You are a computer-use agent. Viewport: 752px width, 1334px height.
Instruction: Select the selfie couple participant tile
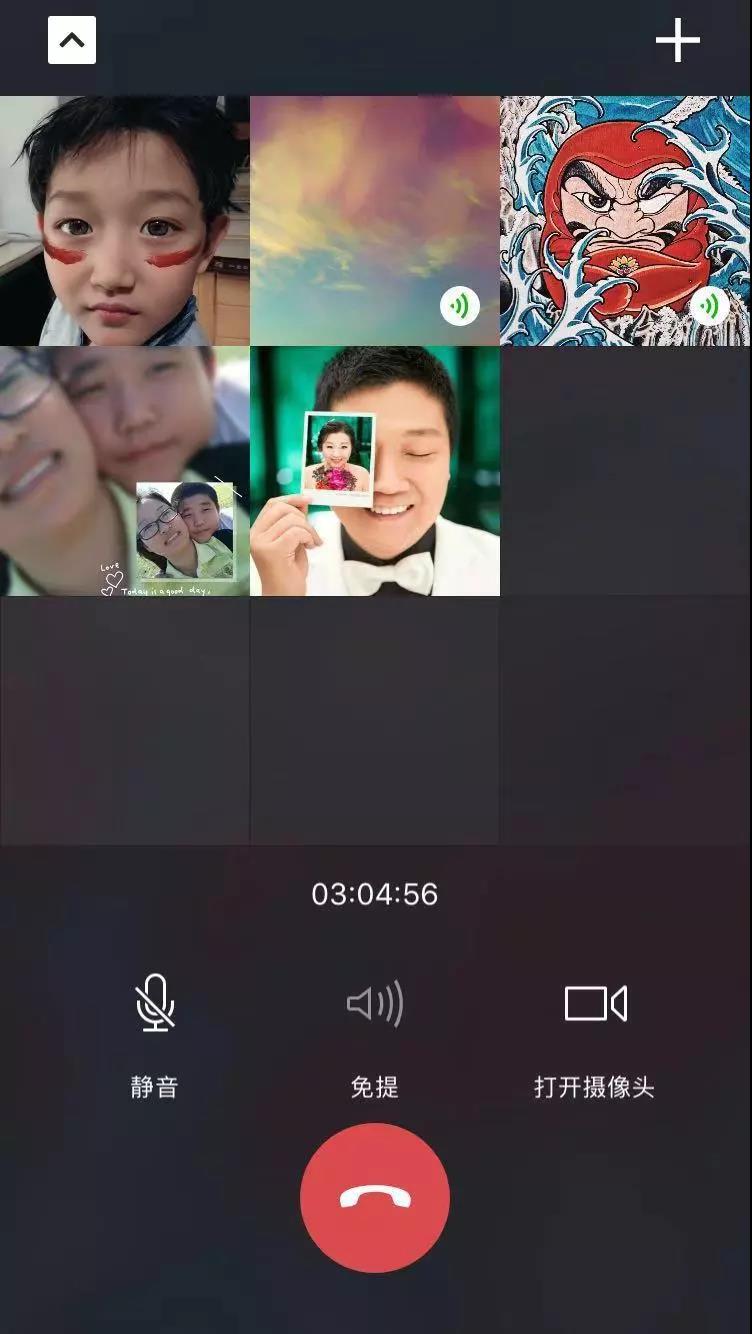pyautogui.click(x=124, y=471)
